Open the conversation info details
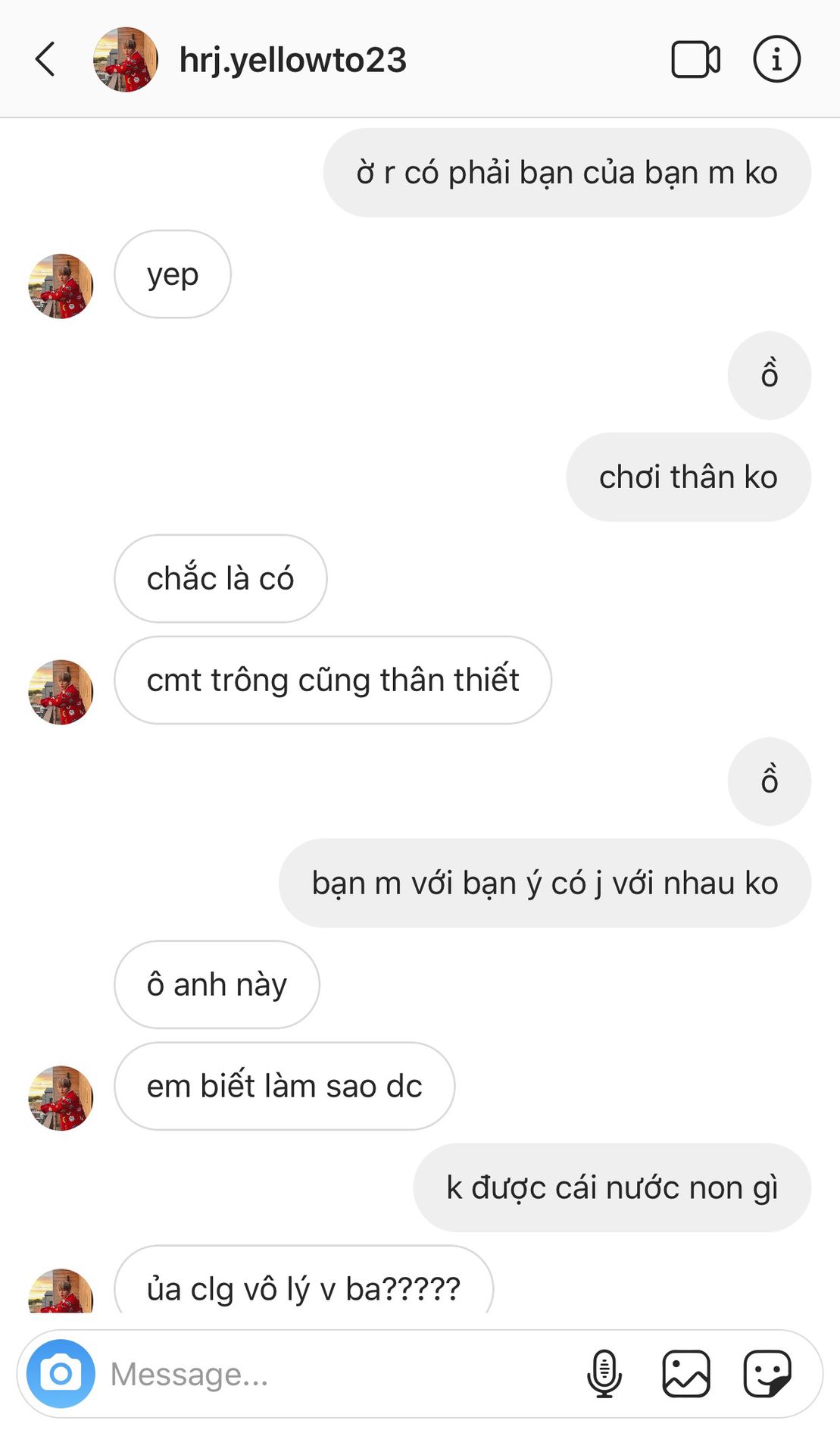The image size is (840, 1455). point(776,59)
